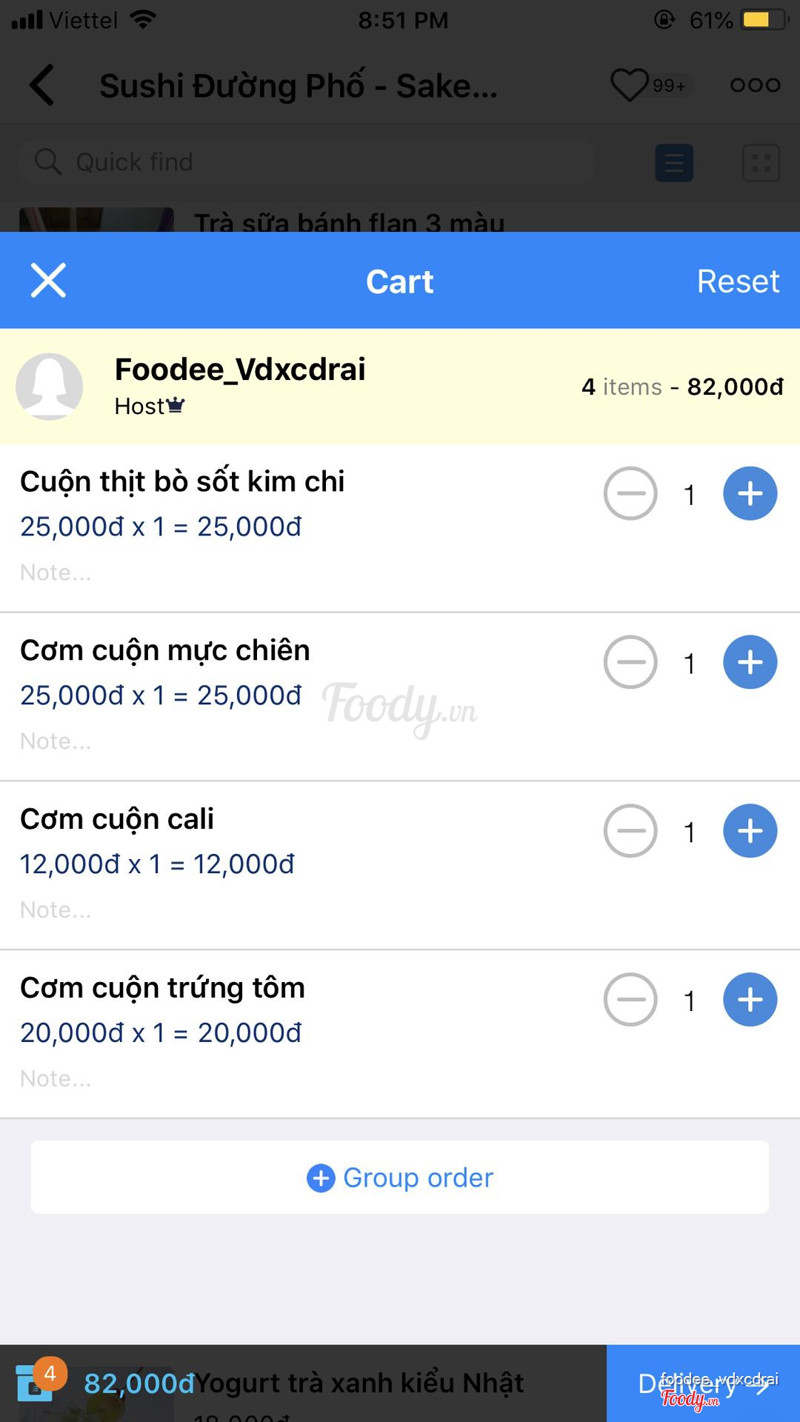Viewport: 800px width, 1422px height.
Task: Add one more Cơm cuộn mực chiên
Action: click(x=750, y=662)
